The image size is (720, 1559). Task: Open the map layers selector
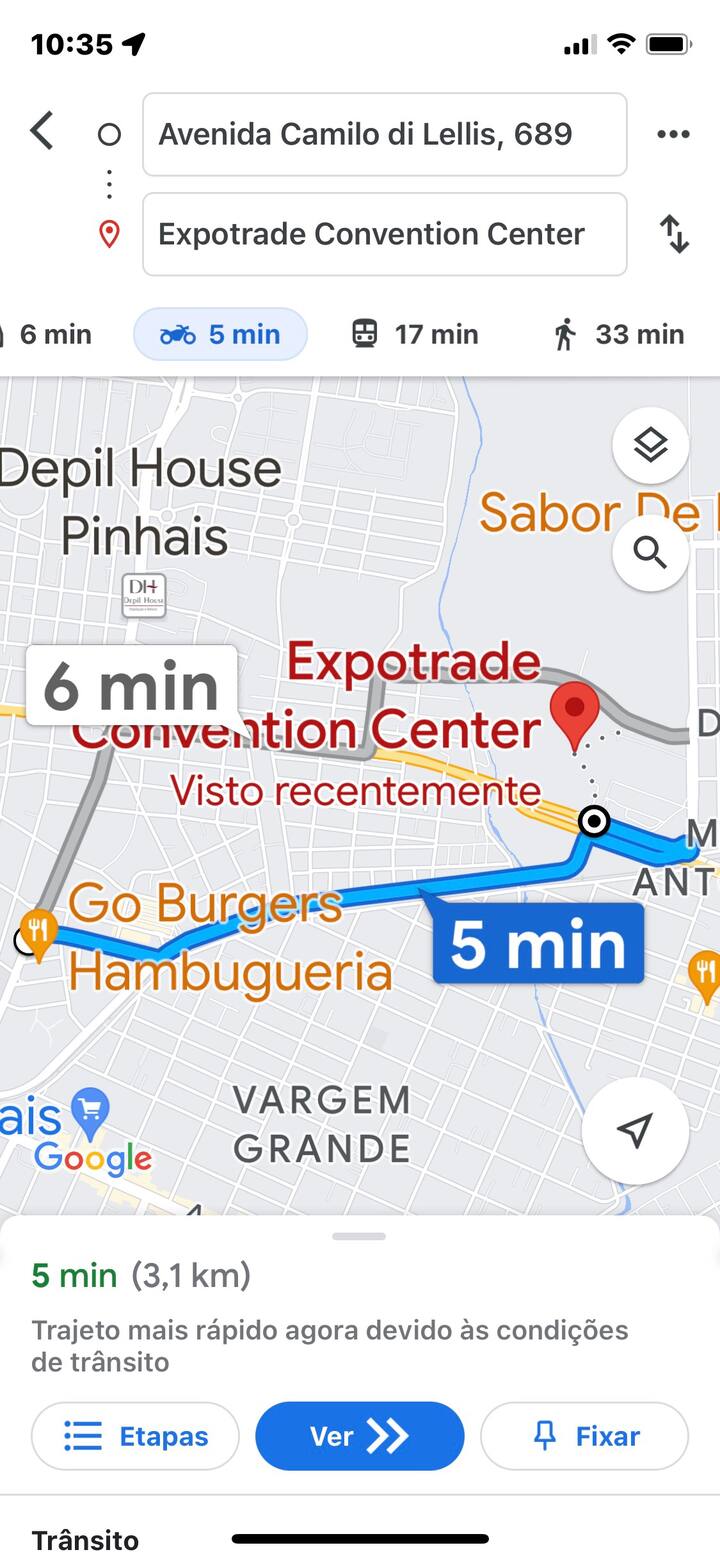pyautogui.click(x=650, y=446)
